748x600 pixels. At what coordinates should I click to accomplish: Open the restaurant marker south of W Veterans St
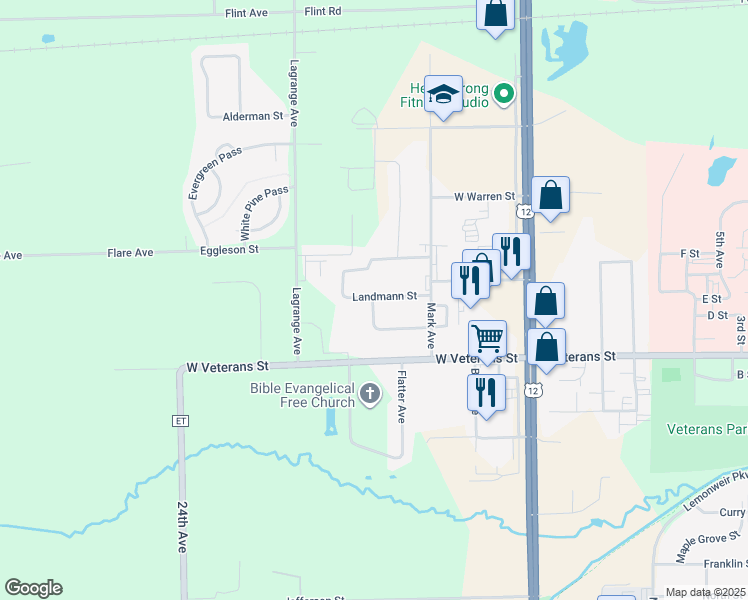point(487,395)
